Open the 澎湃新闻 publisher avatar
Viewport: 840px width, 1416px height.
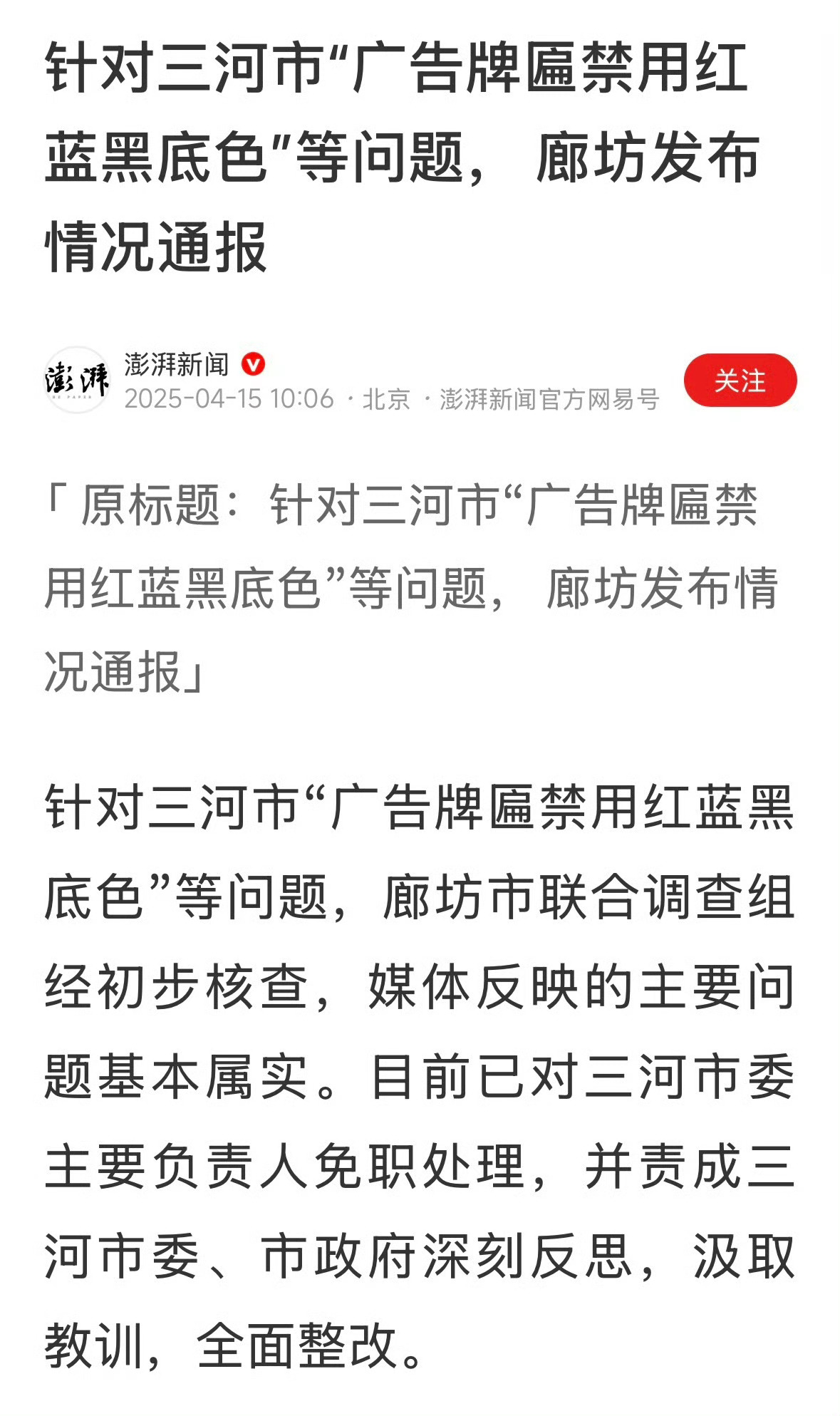(x=77, y=380)
